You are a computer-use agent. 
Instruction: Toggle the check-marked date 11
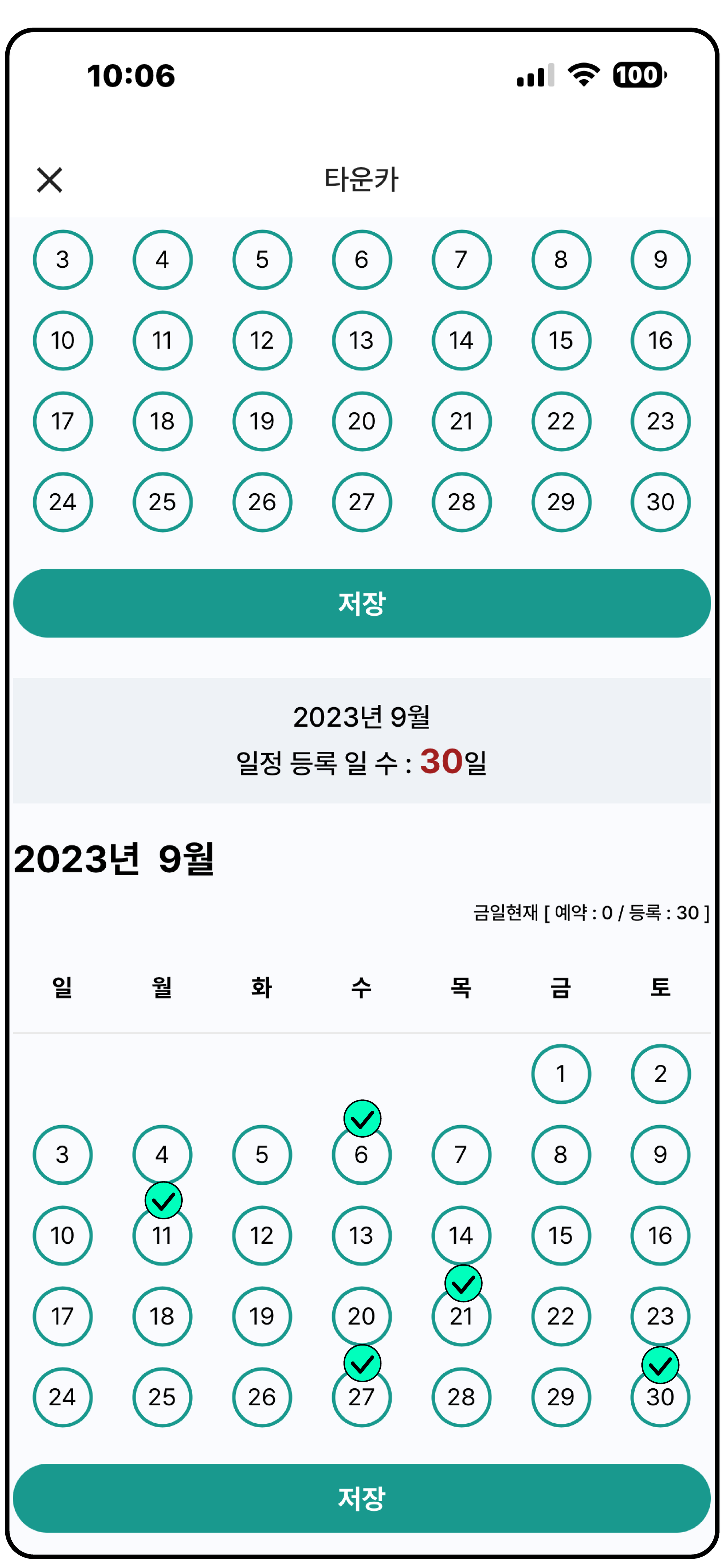(x=162, y=1236)
